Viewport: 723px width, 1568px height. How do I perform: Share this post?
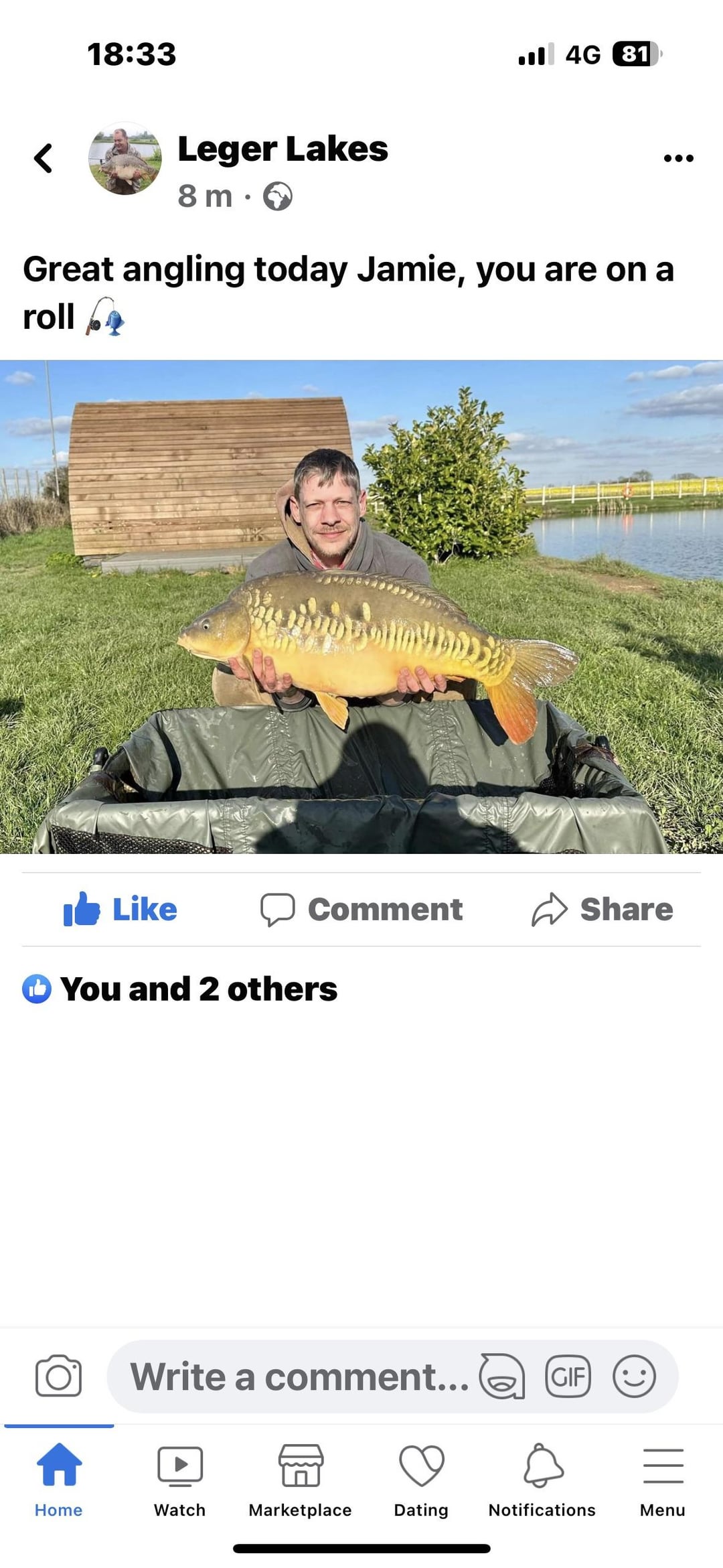pos(602,909)
